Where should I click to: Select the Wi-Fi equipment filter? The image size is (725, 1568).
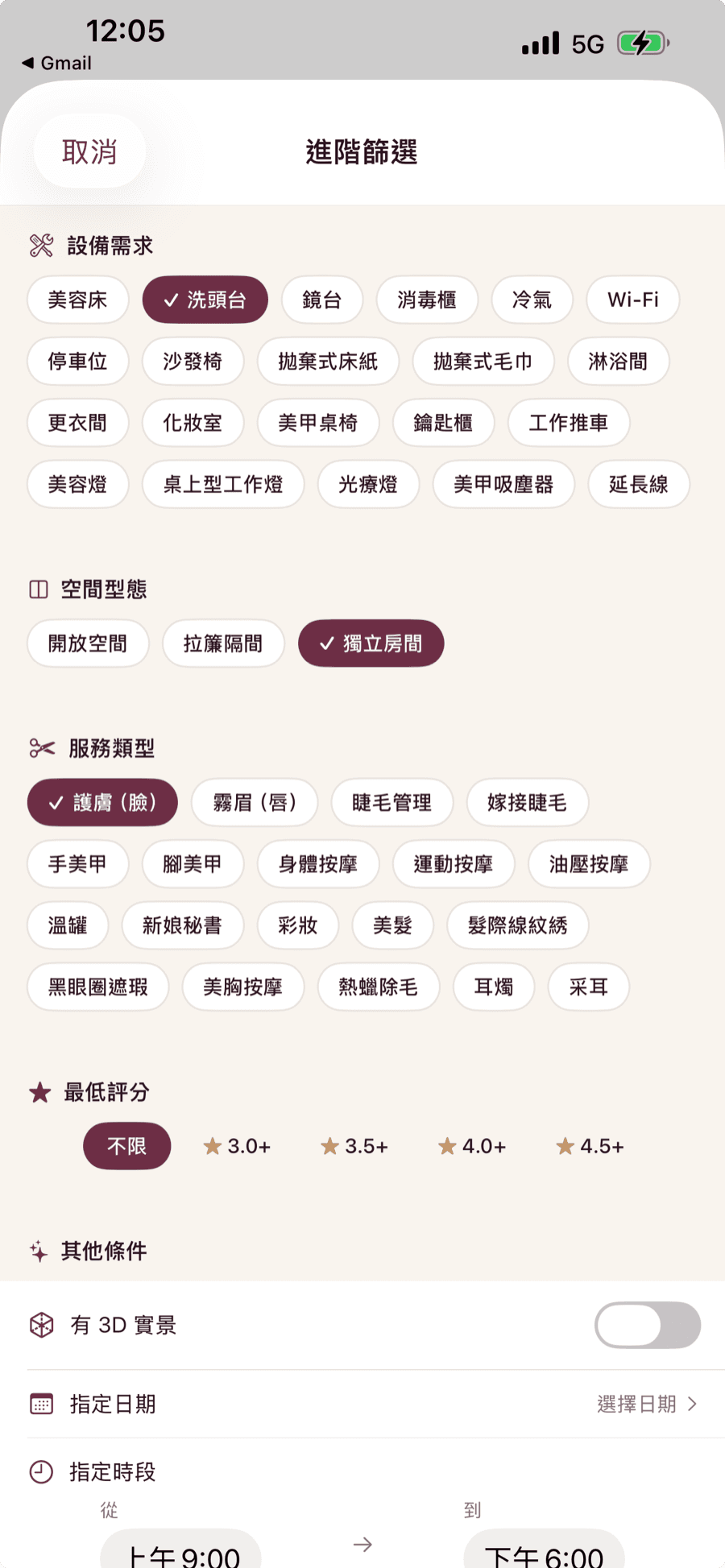[632, 300]
